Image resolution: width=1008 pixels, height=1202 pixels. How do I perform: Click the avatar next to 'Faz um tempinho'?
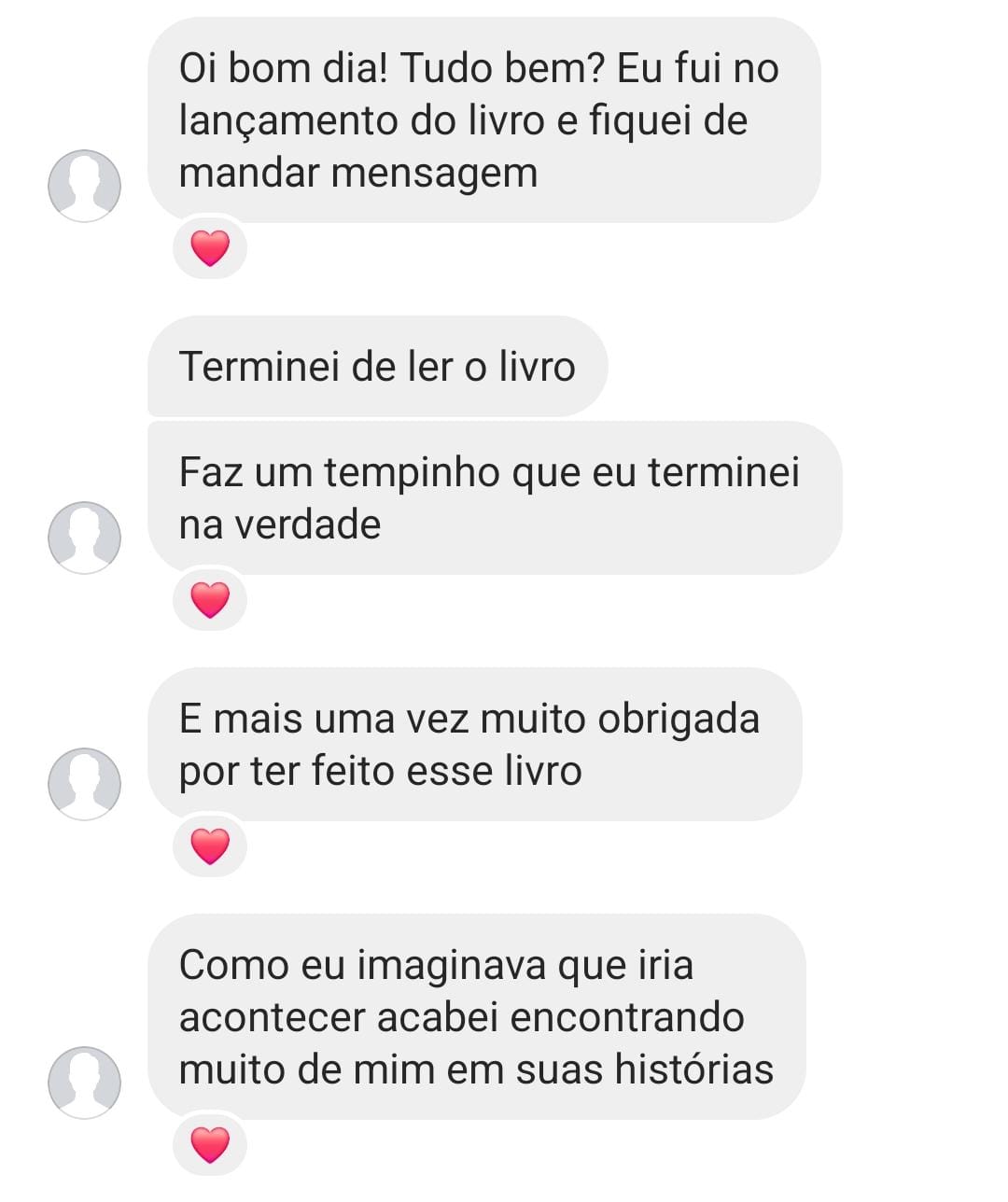[85, 537]
